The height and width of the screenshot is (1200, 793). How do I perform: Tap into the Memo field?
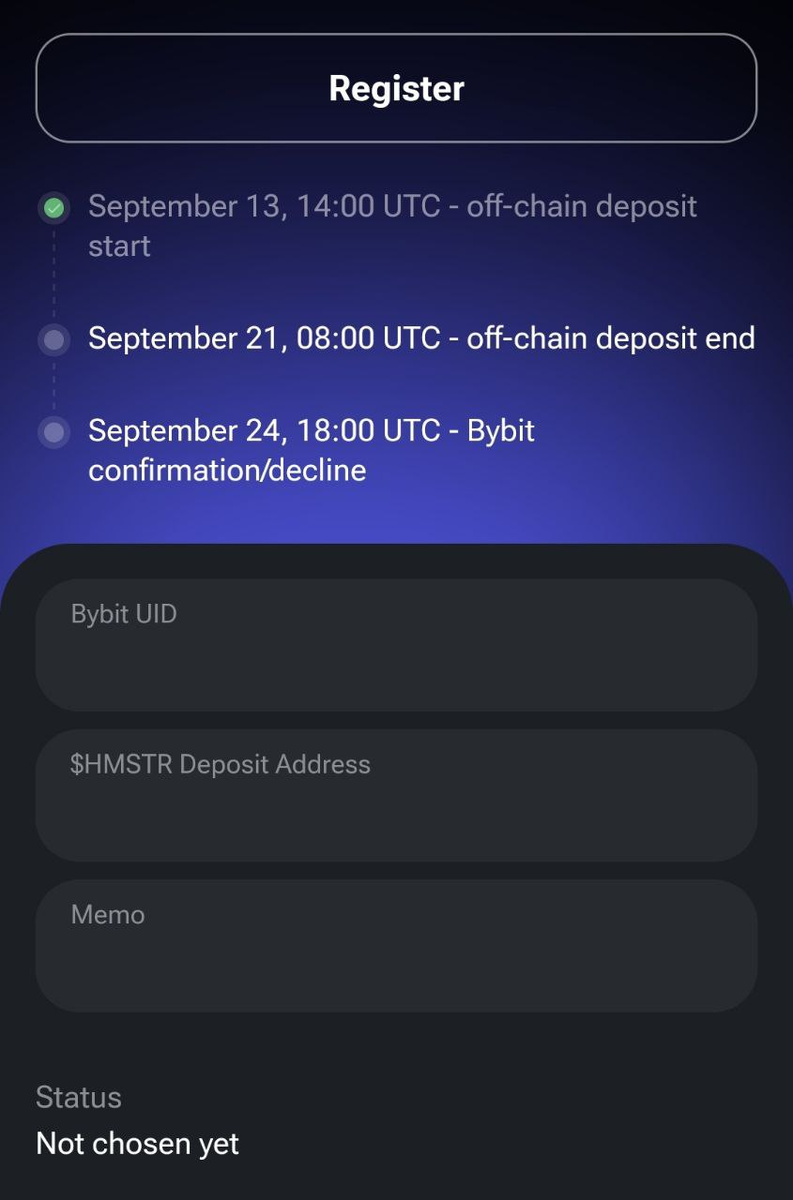[x=396, y=945]
